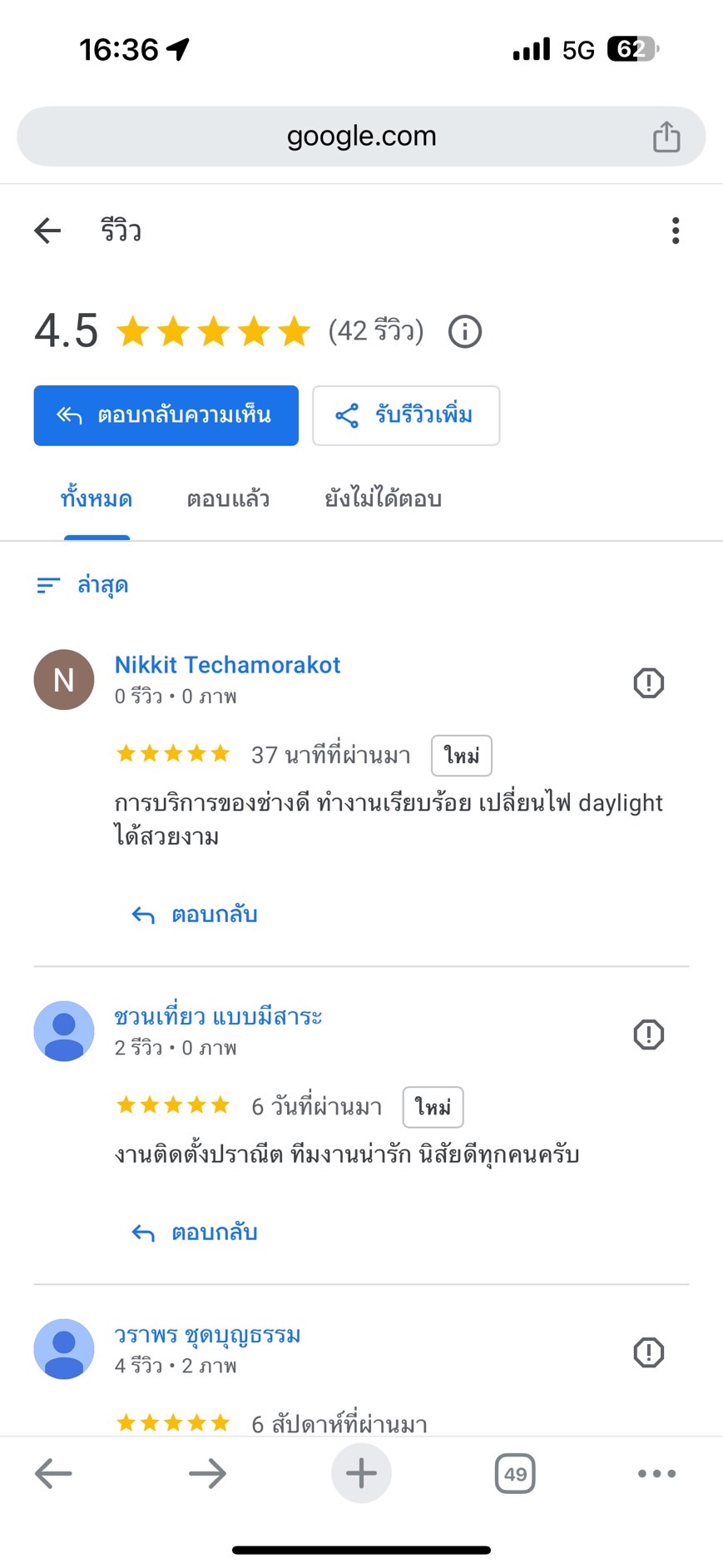Flag the review by ชวนเที่ยว แบบมีสาระ

(649, 1035)
